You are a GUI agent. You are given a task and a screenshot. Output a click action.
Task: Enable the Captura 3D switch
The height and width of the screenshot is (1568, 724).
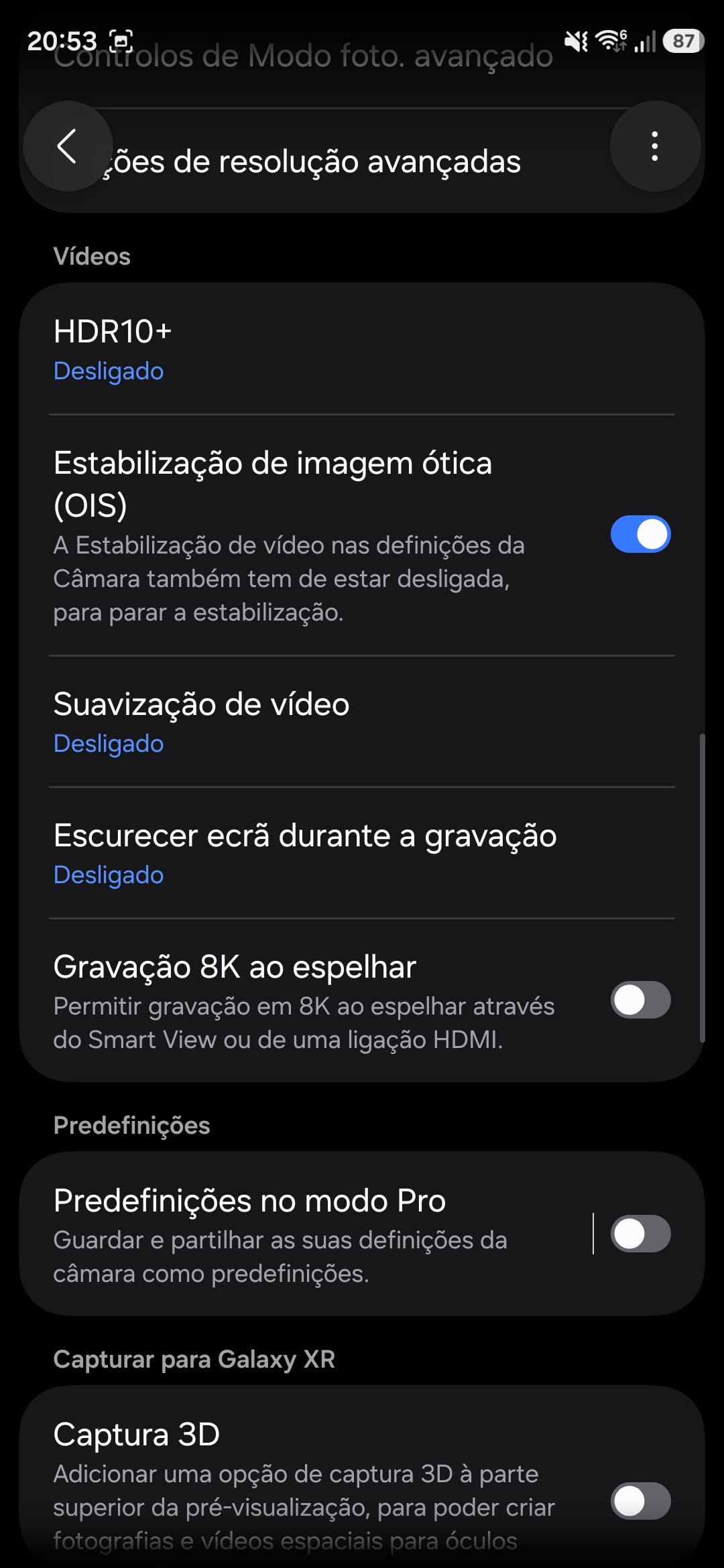640,1501
